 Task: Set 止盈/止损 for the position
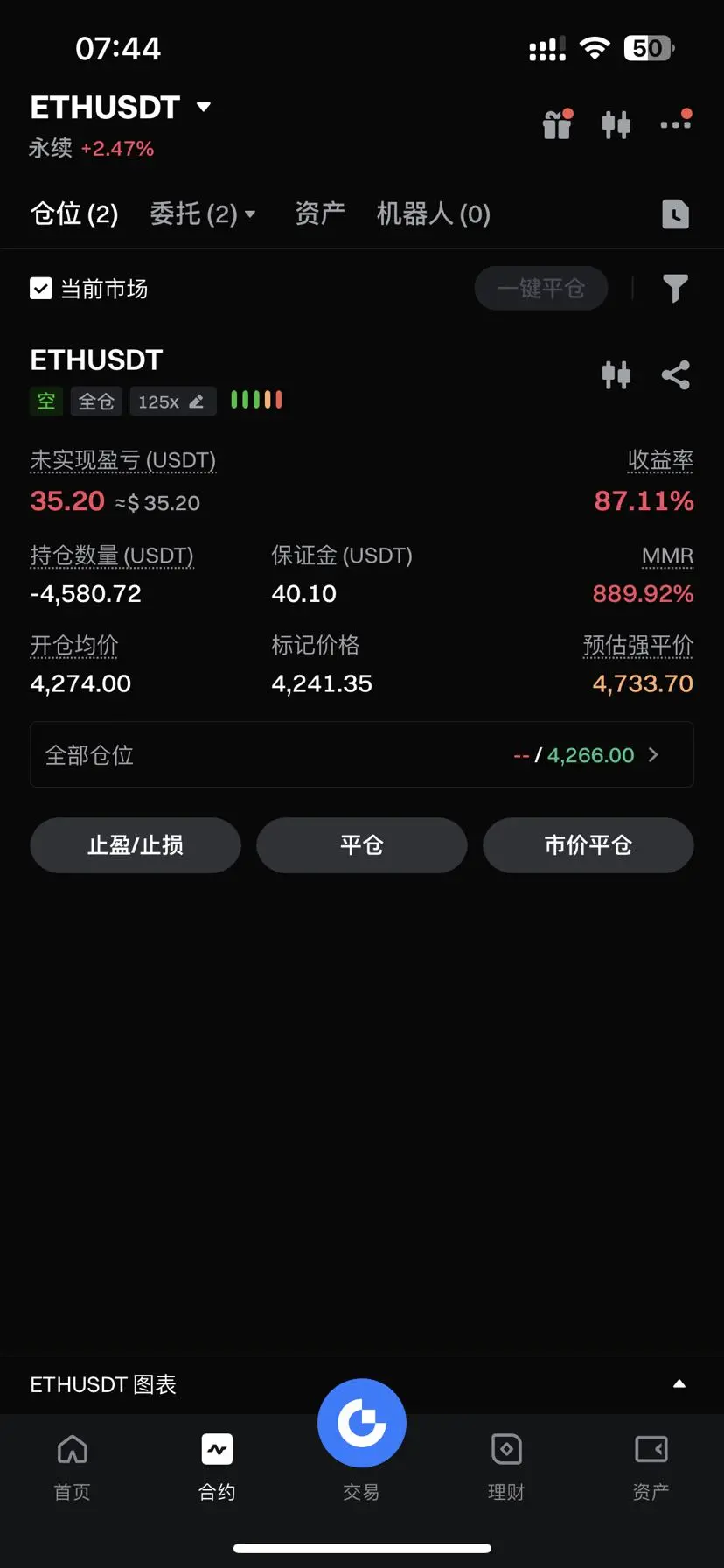136,845
